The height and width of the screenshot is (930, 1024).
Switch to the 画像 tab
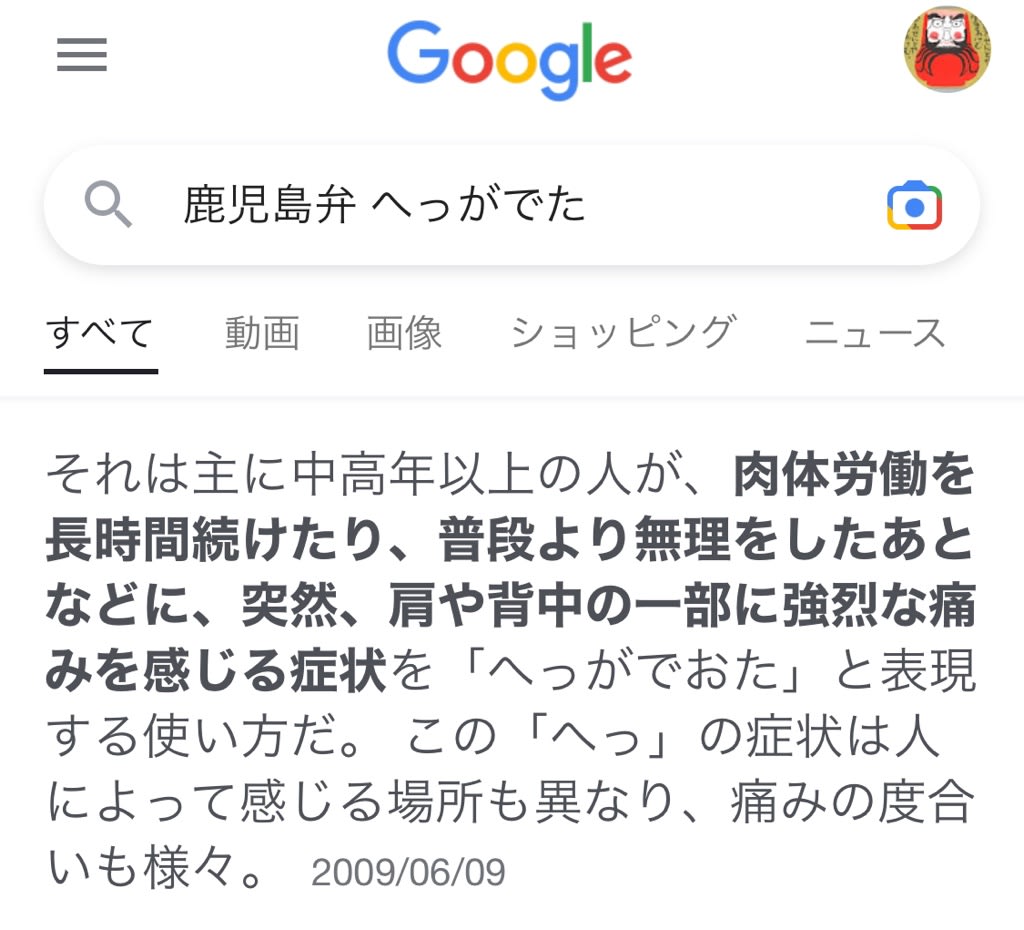(404, 333)
